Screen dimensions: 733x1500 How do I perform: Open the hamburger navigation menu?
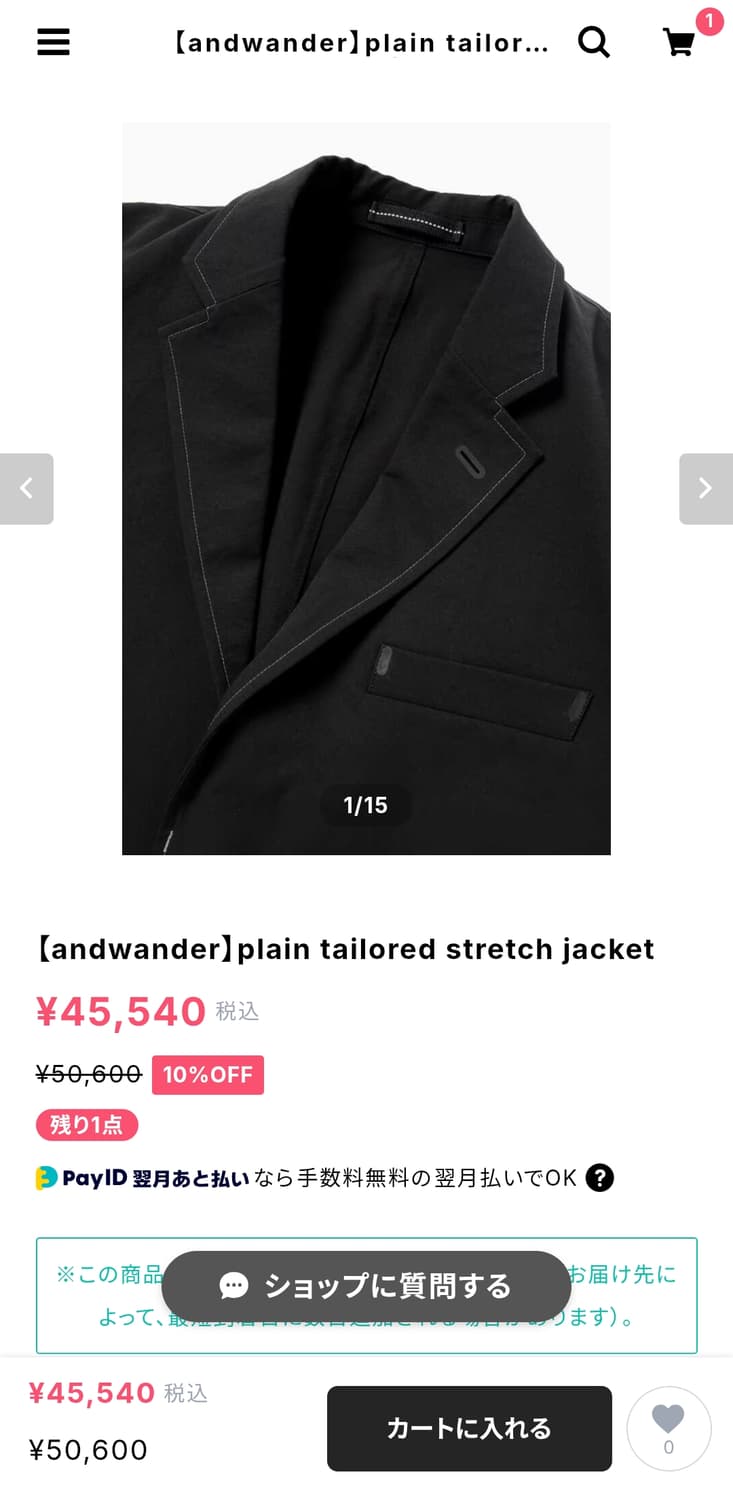(53, 42)
